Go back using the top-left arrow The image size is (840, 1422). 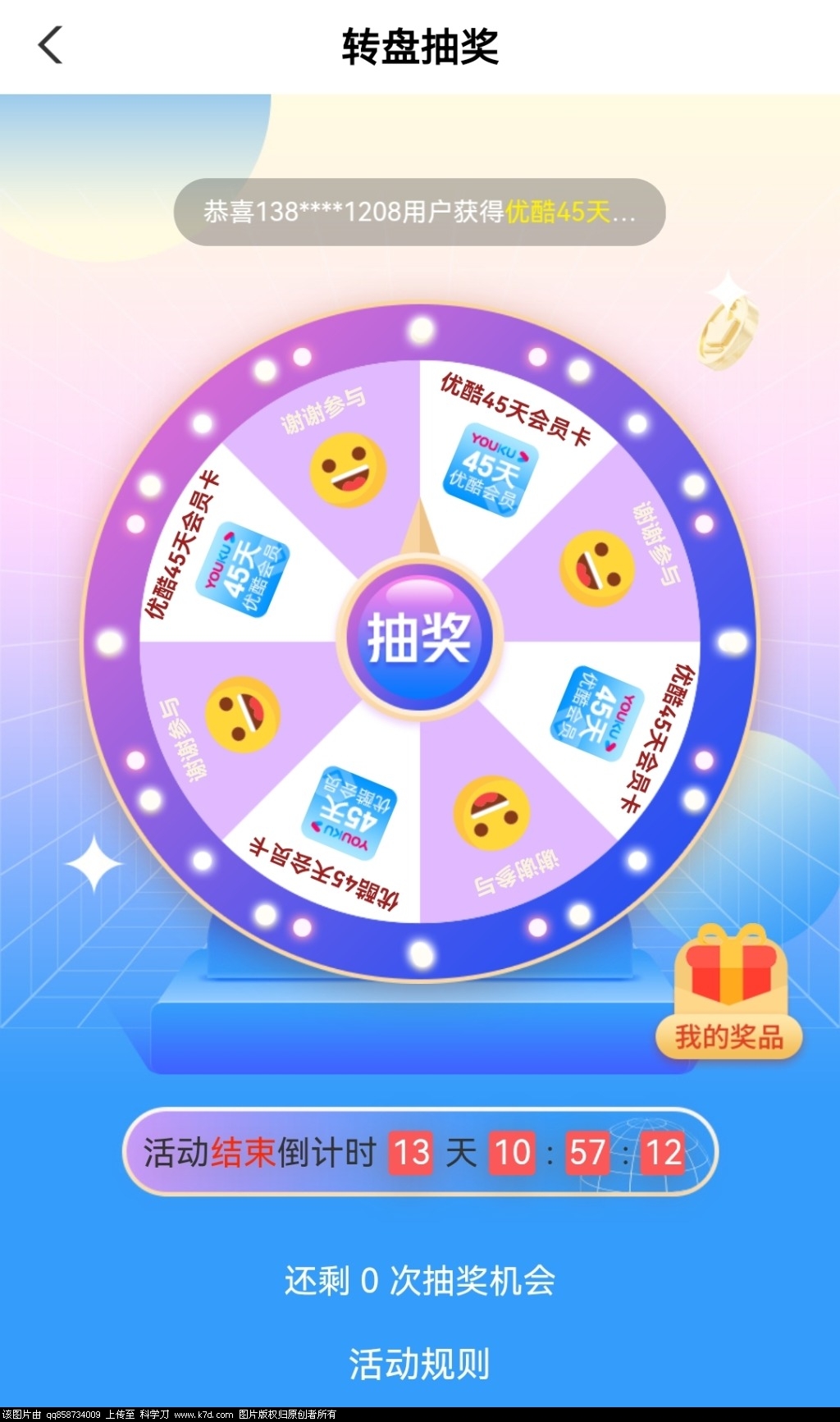51,45
